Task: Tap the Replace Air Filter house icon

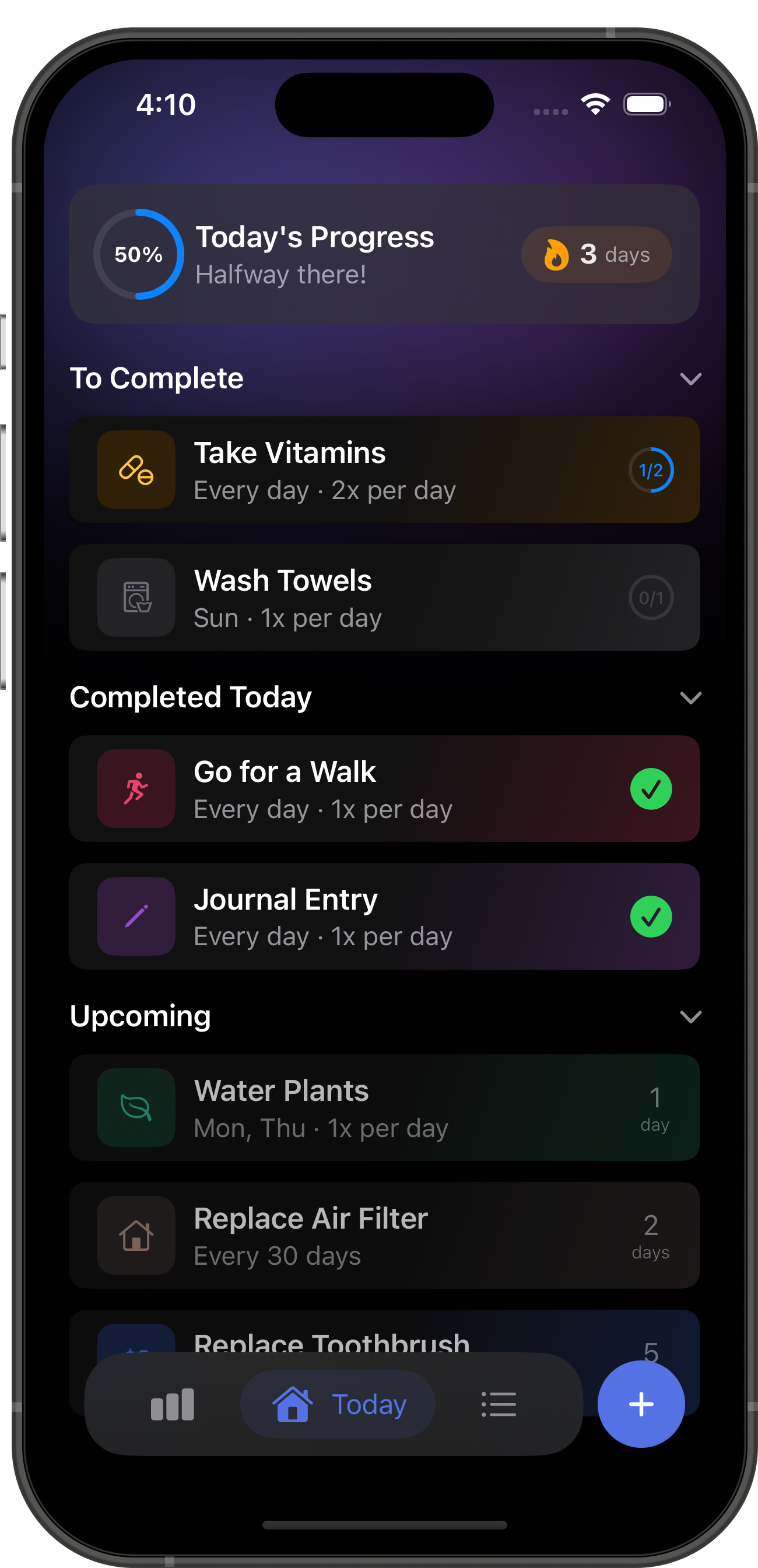Action: coord(135,1235)
